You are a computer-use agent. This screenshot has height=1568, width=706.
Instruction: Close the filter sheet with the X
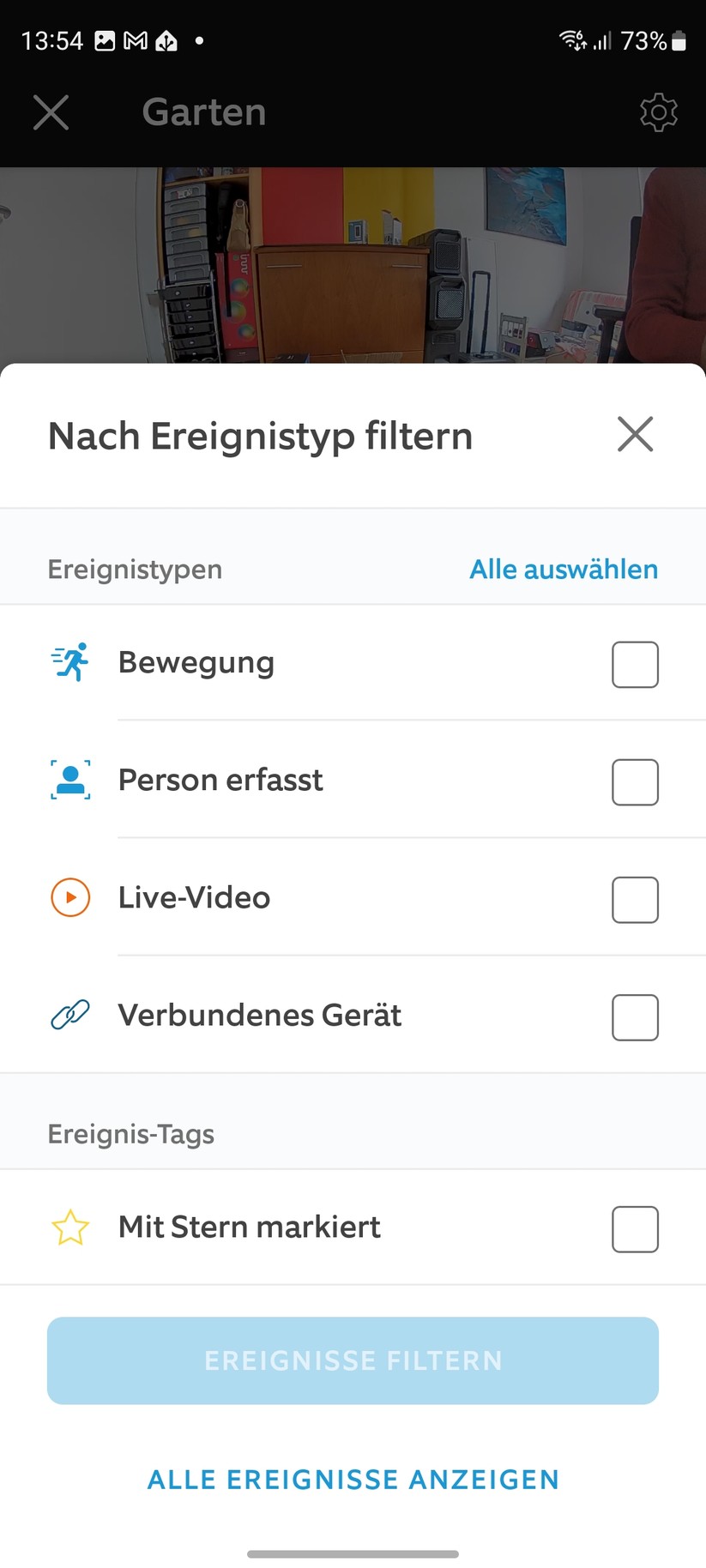635,435
